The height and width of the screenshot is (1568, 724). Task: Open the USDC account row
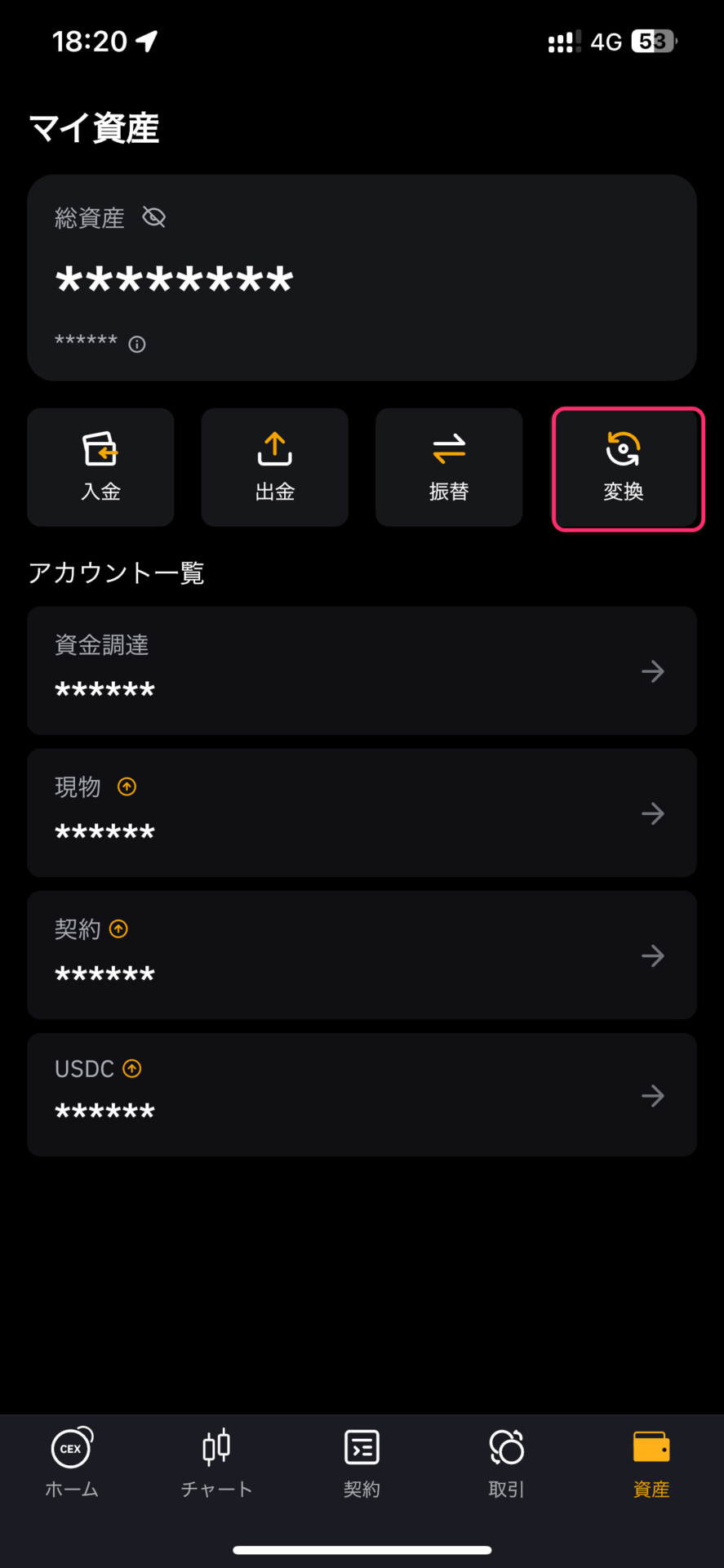362,1094
